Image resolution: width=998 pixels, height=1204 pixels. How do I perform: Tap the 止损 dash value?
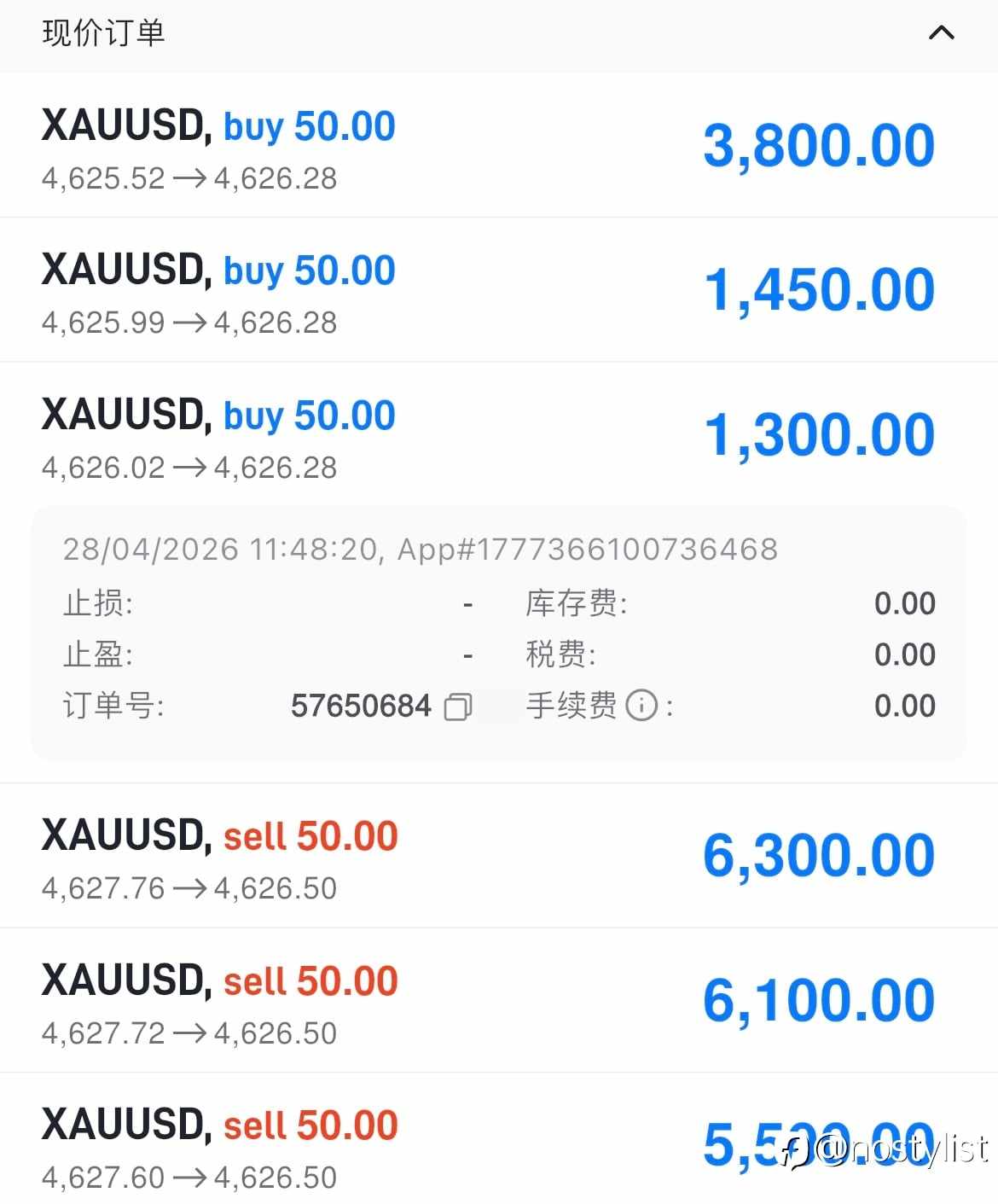click(467, 603)
